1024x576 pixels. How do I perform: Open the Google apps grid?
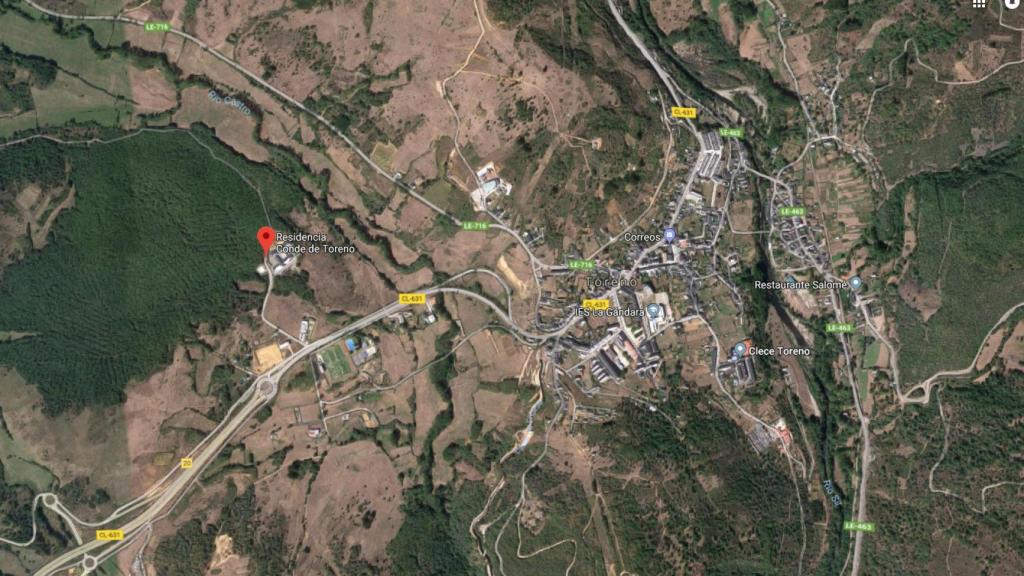[980, 3]
